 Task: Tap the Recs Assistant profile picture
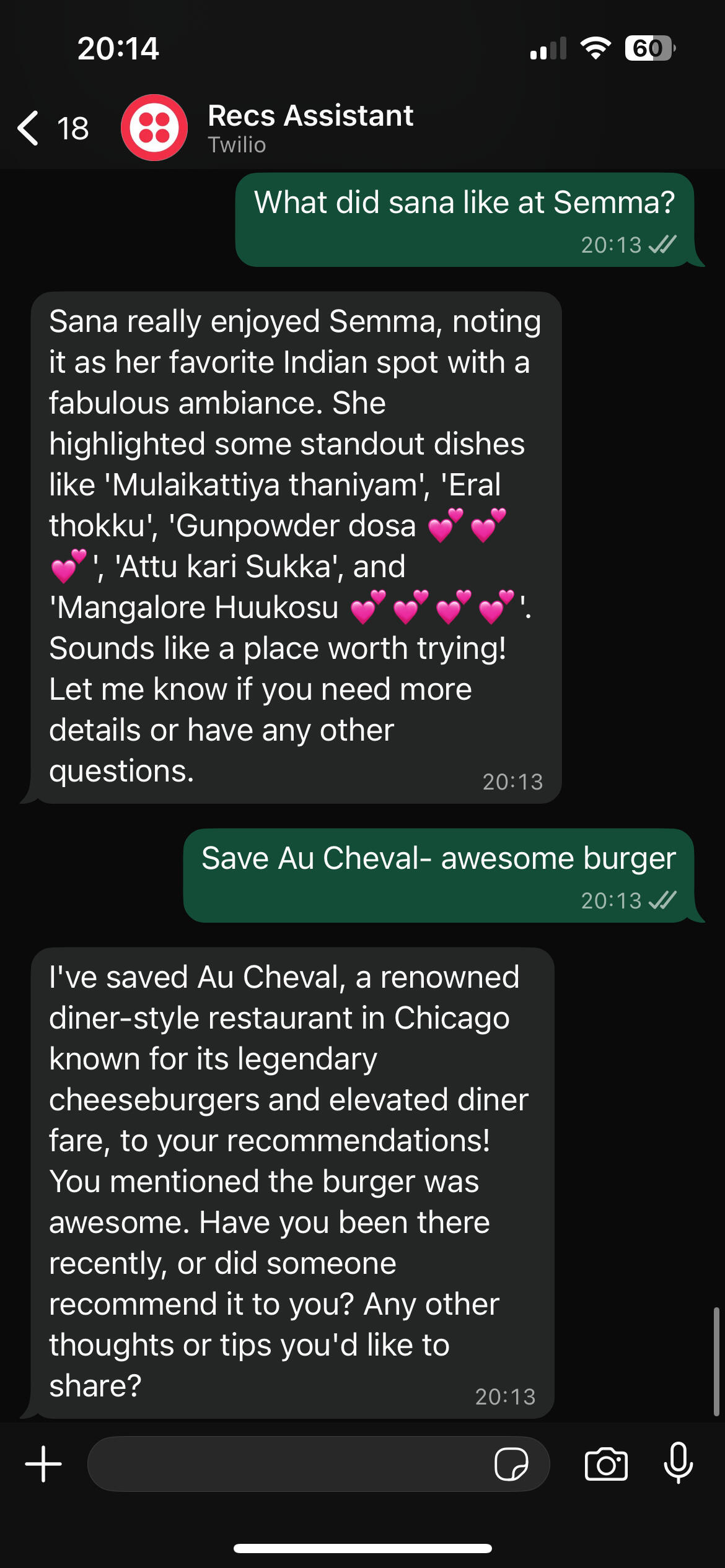[154, 128]
